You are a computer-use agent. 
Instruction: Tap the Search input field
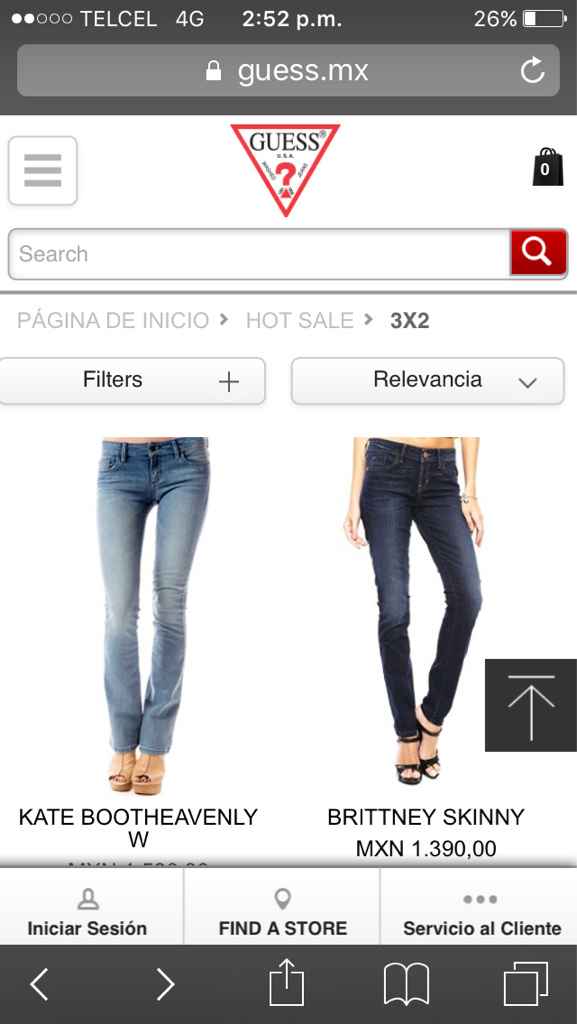tap(260, 253)
